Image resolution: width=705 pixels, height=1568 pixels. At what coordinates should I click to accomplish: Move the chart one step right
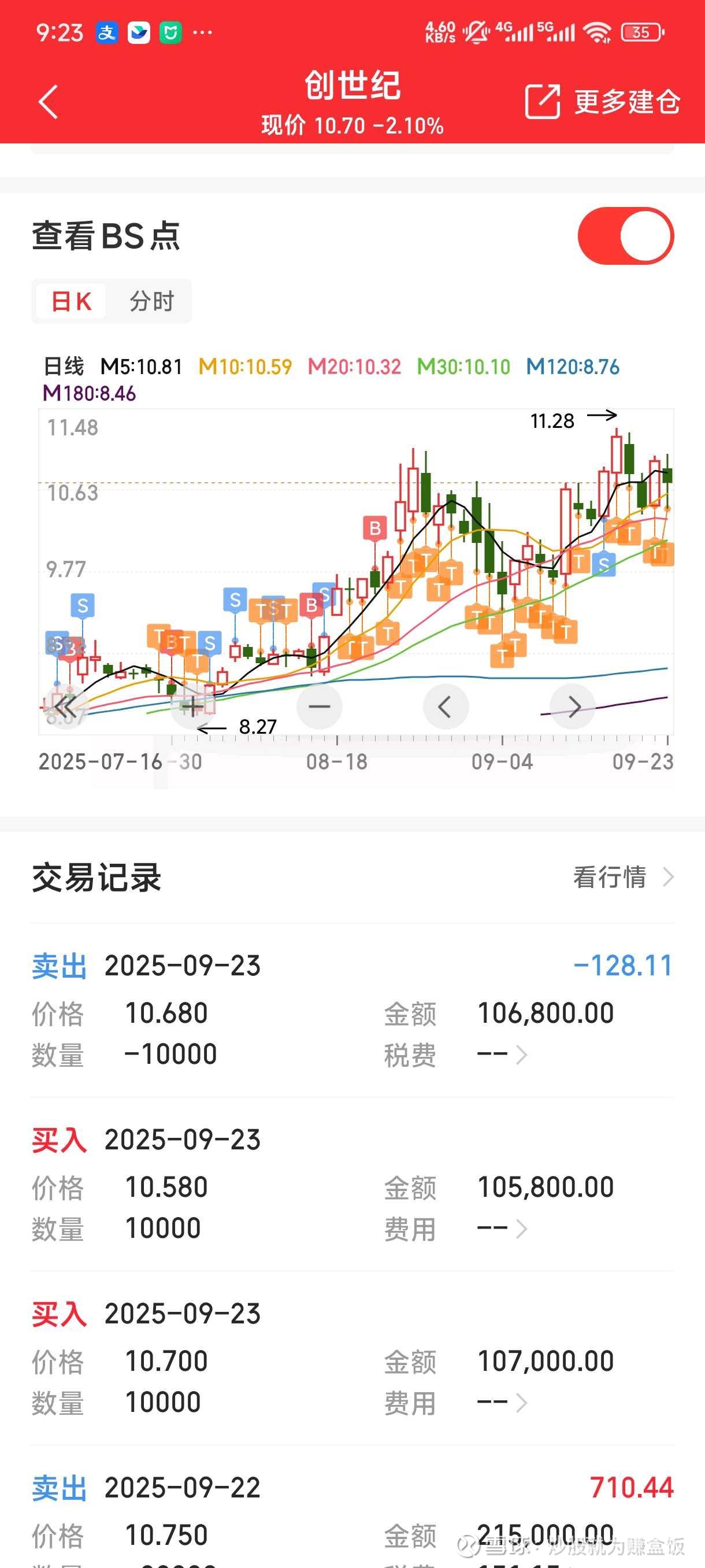click(x=573, y=707)
